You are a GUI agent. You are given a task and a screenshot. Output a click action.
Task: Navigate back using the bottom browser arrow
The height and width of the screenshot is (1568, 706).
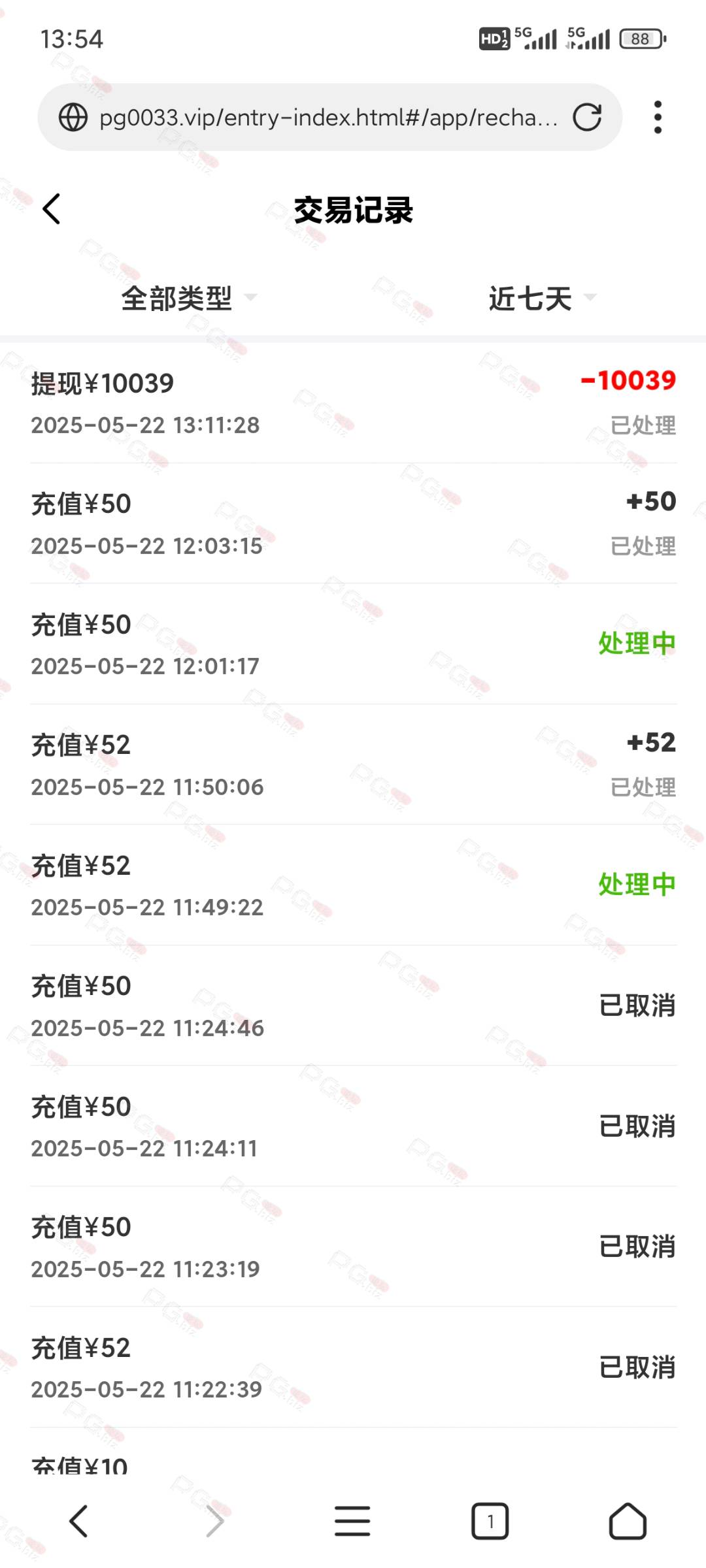click(x=78, y=1522)
